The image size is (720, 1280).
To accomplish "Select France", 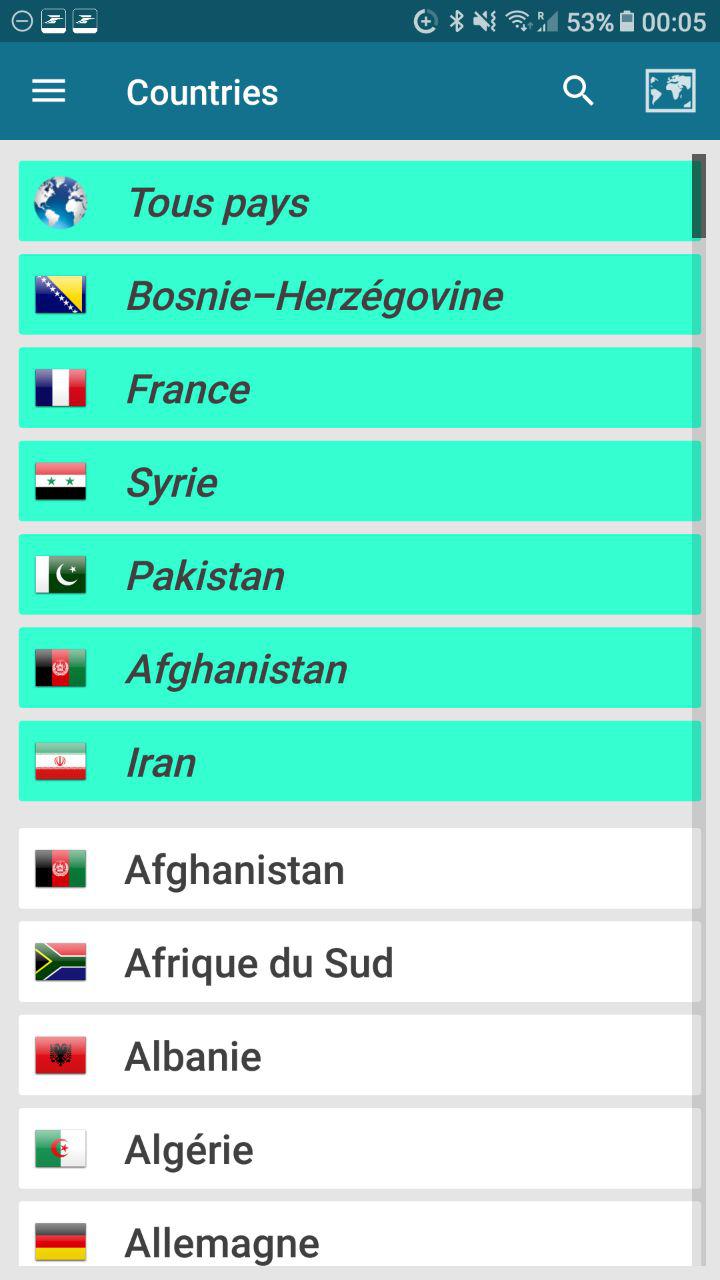I will coord(358,388).
